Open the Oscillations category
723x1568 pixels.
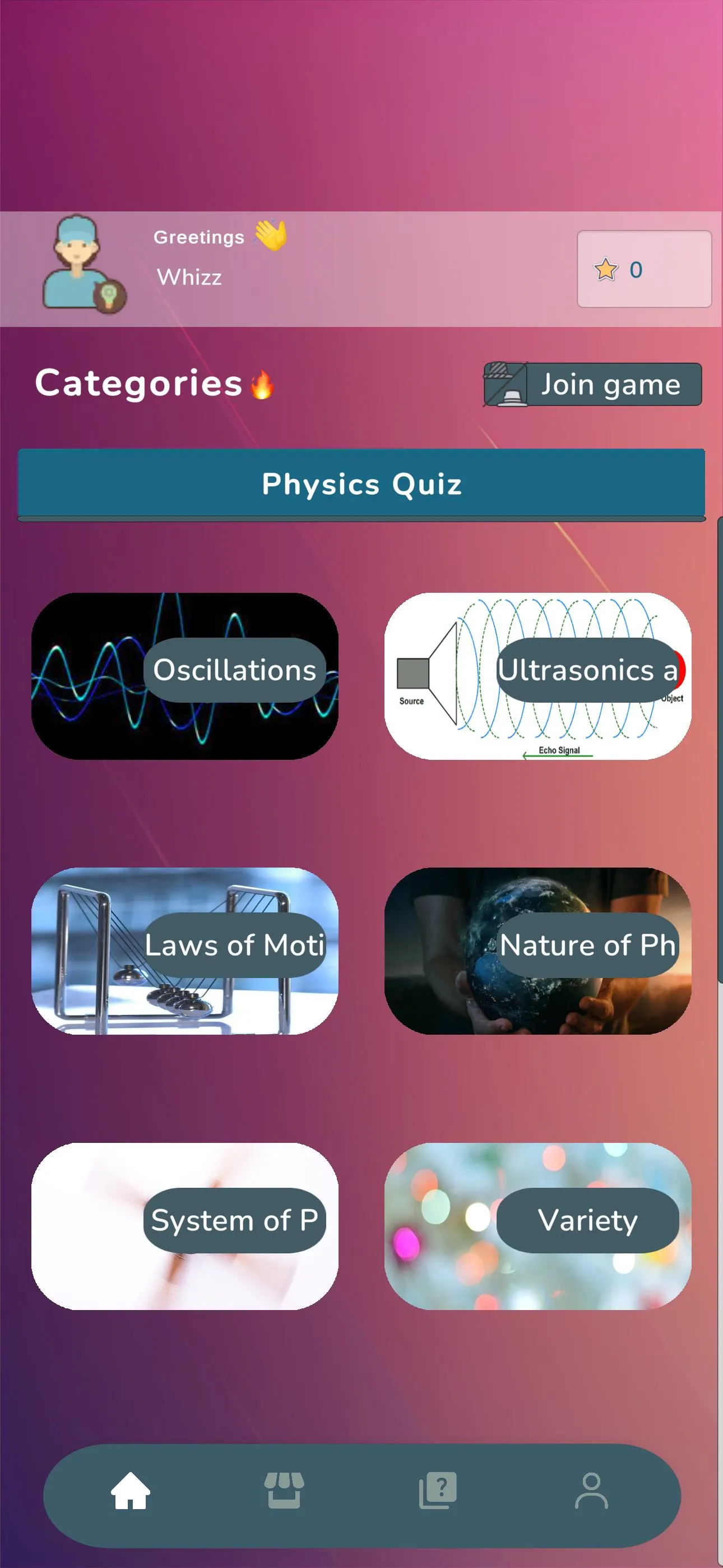(x=184, y=676)
